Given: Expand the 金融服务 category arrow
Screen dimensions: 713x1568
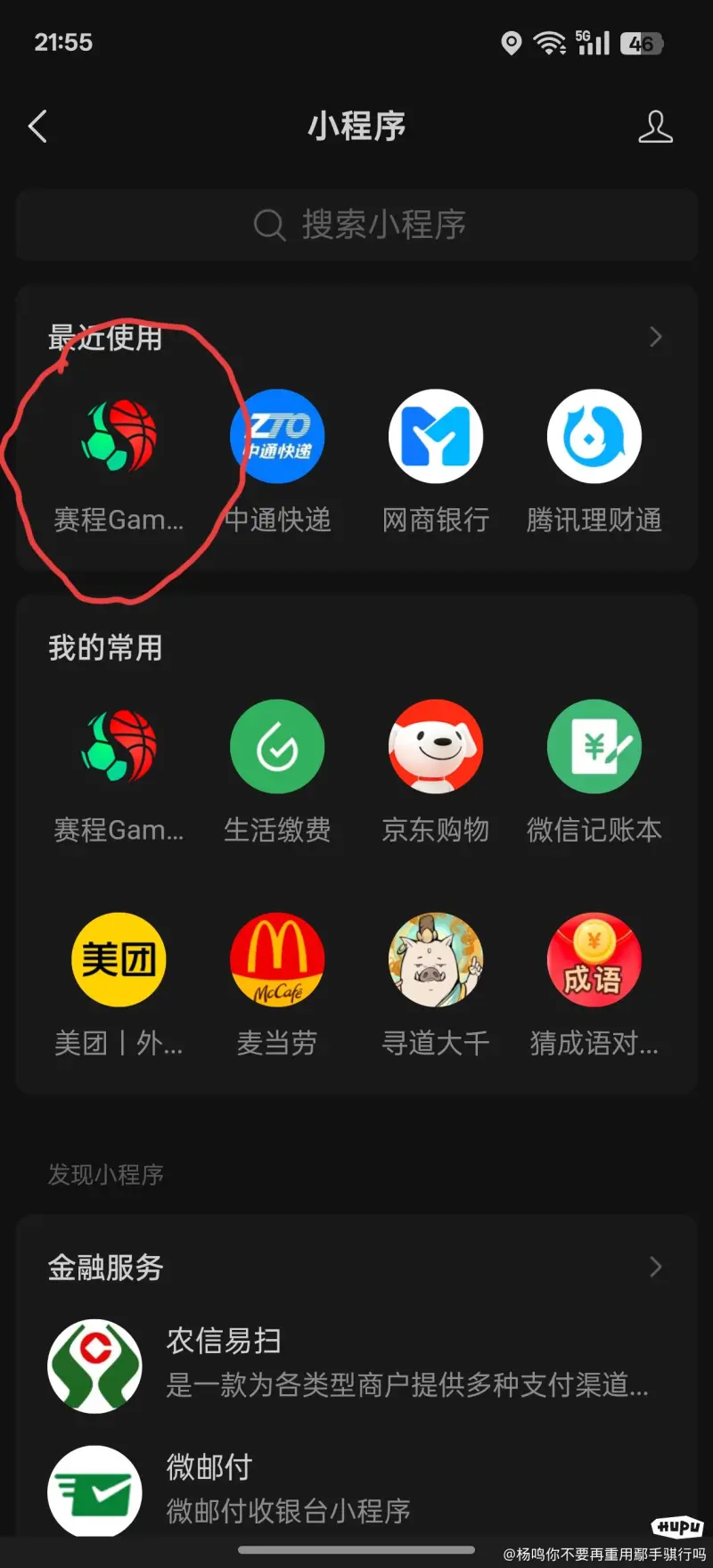Looking at the screenshot, I should click(x=656, y=1267).
